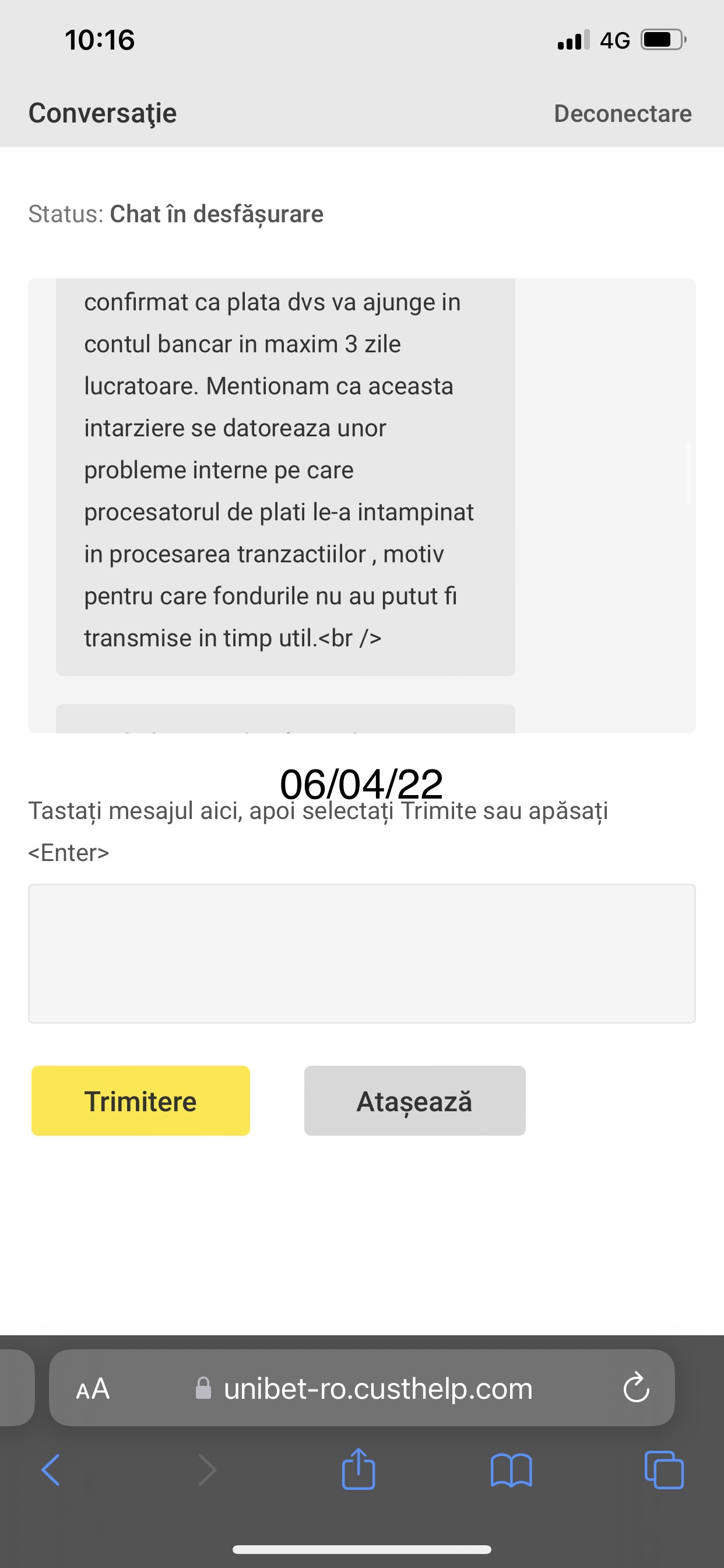The height and width of the screenshot is (1568, 724).
Task: Open Safari bookmarks
Action: point(511,1471)
